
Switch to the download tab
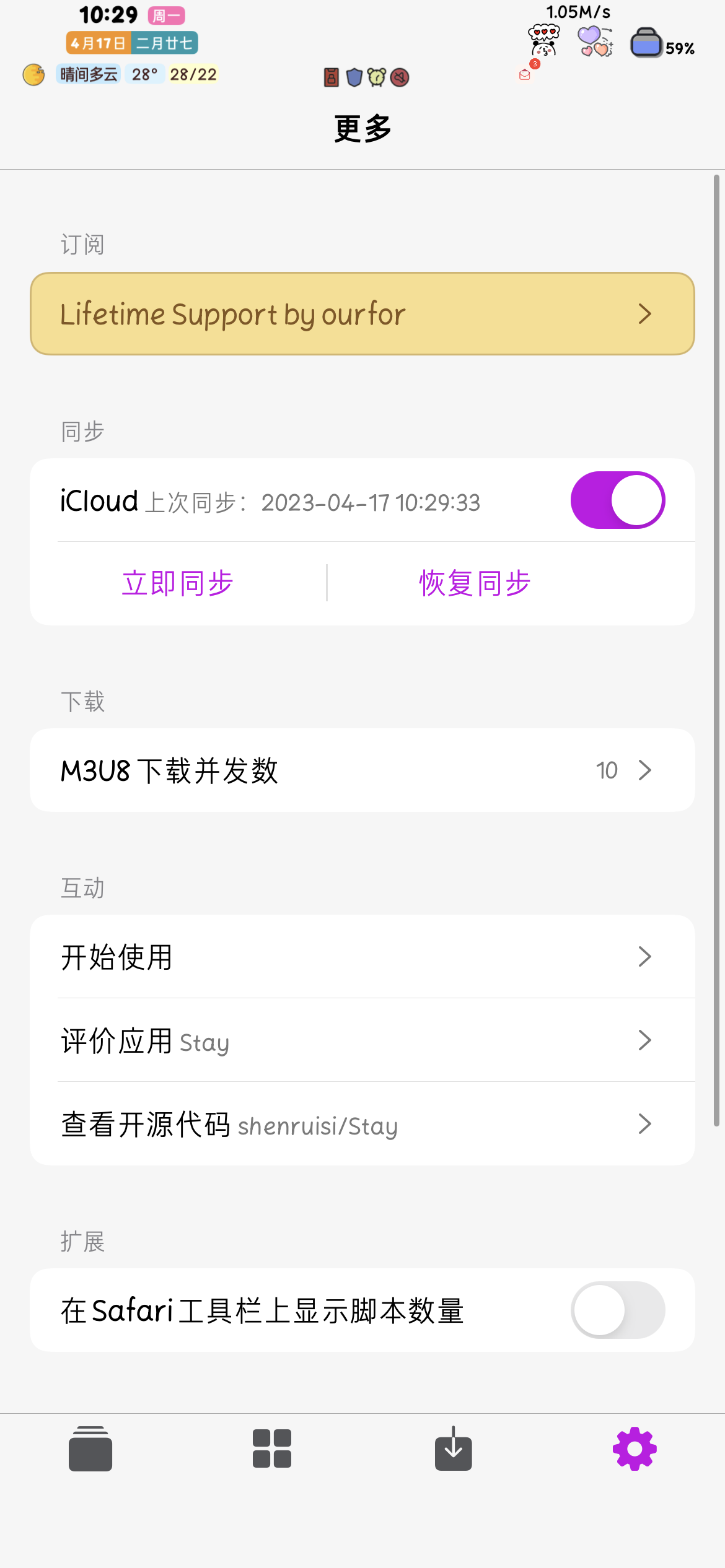click(x=453, y=1448)
